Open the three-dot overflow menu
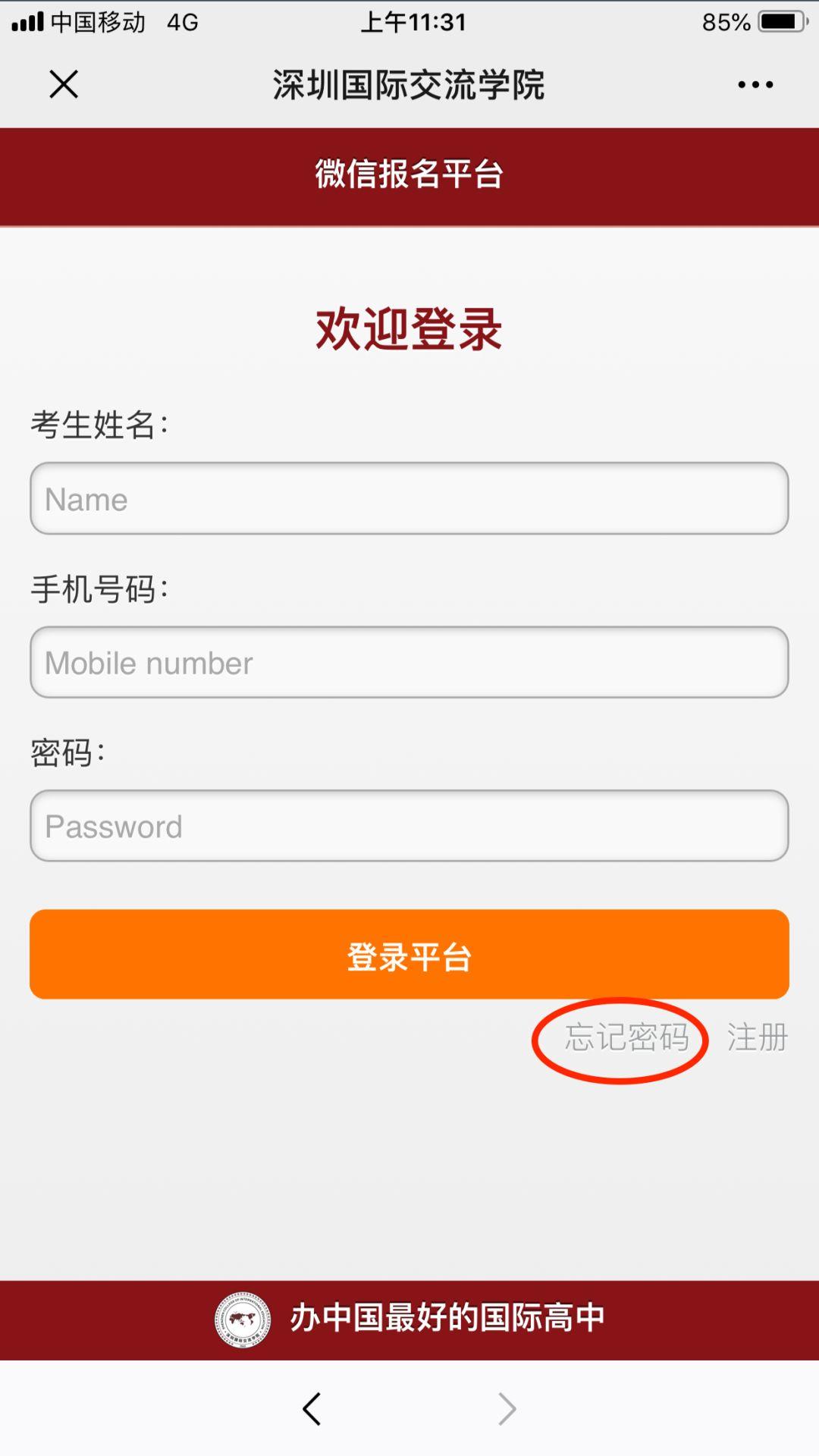 (755, 84)
